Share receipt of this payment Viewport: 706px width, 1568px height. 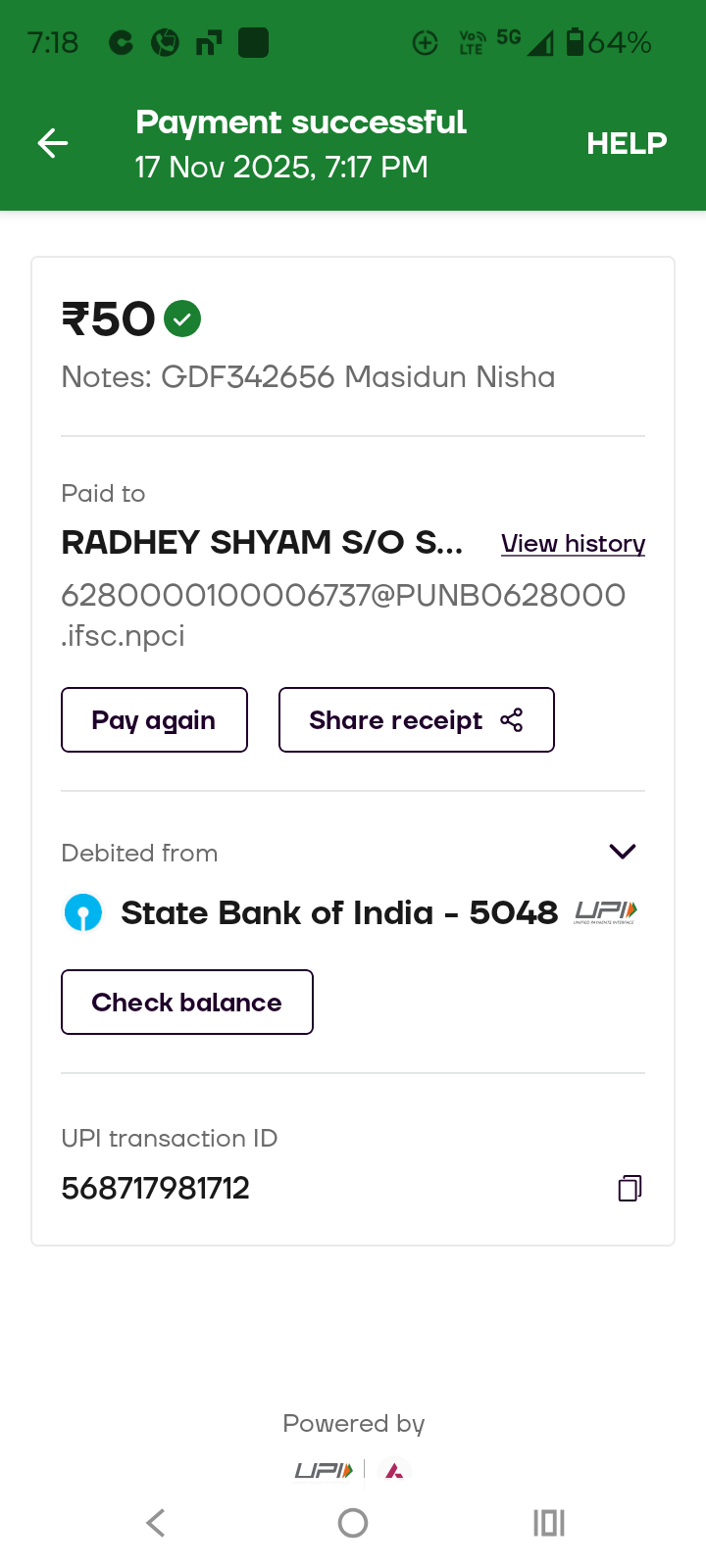click(416, 720)
